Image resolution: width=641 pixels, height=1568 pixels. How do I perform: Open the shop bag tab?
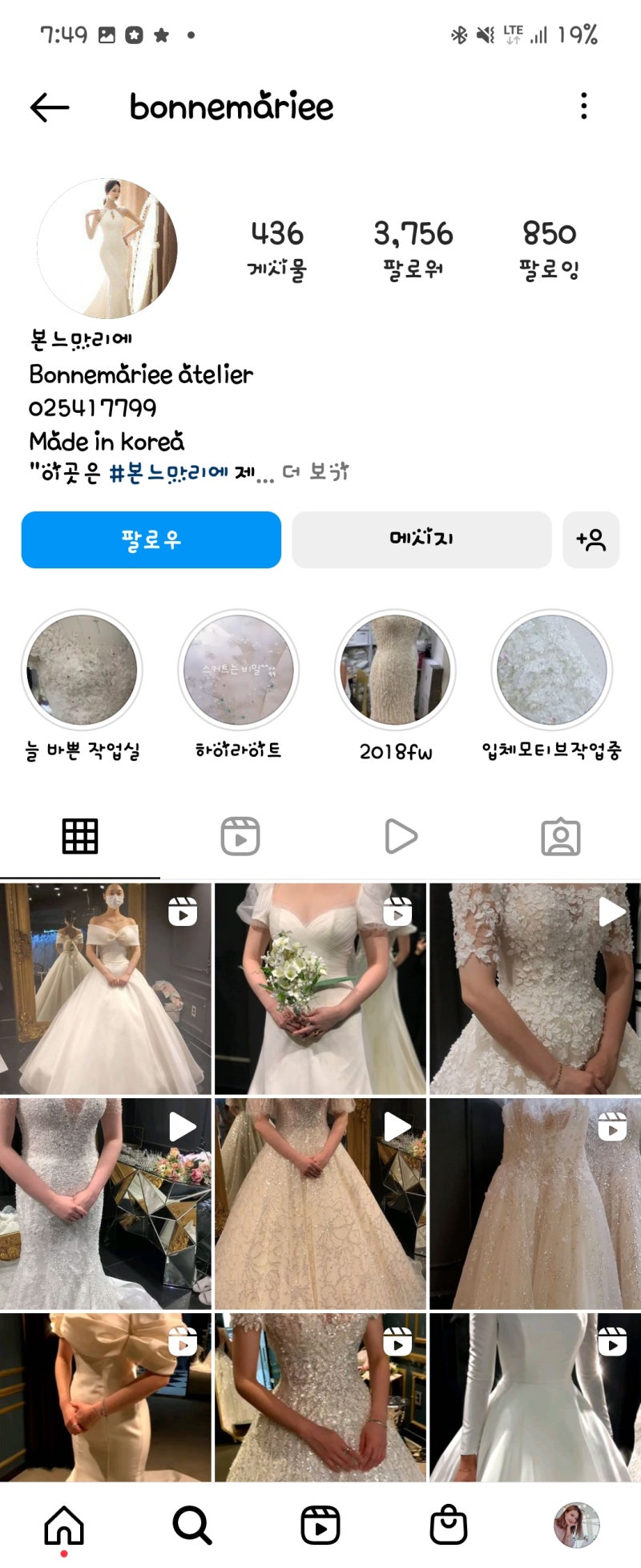[449, 1525]
